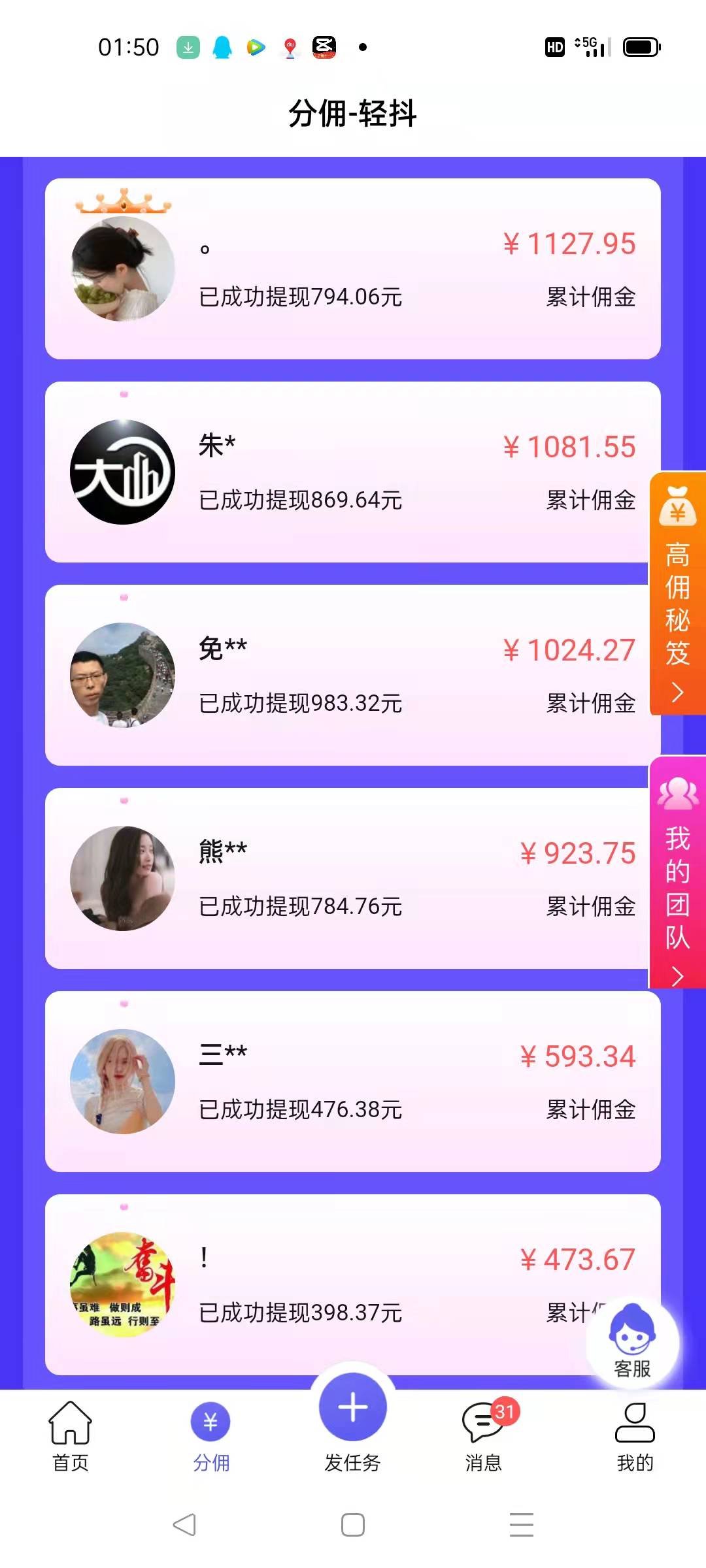Open the top-ranked ¥1127.95 card
The height and width of the screenshot is (1568, 706).
[353, 269]
